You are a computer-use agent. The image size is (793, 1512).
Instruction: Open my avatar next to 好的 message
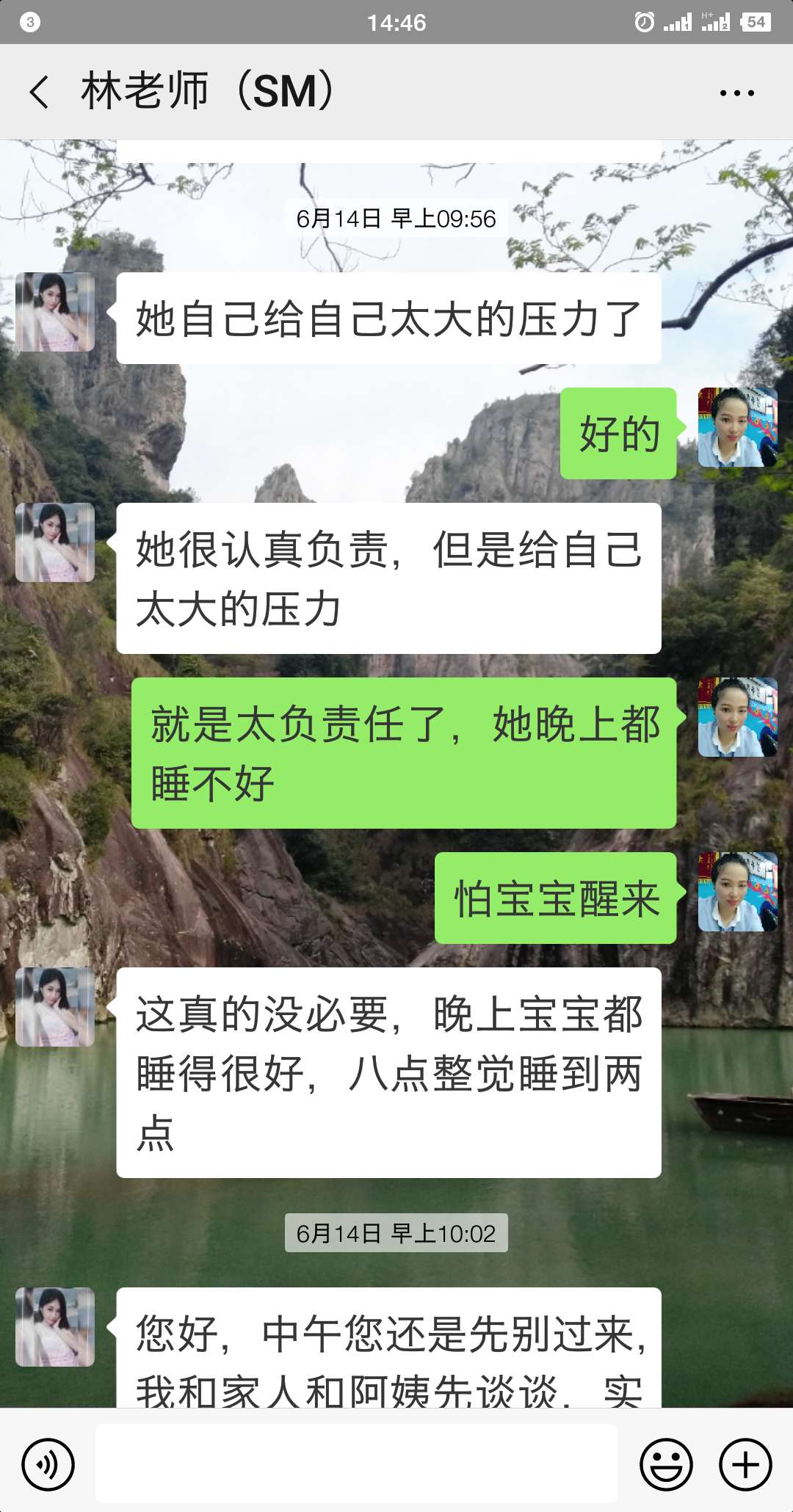pos(737,427)
